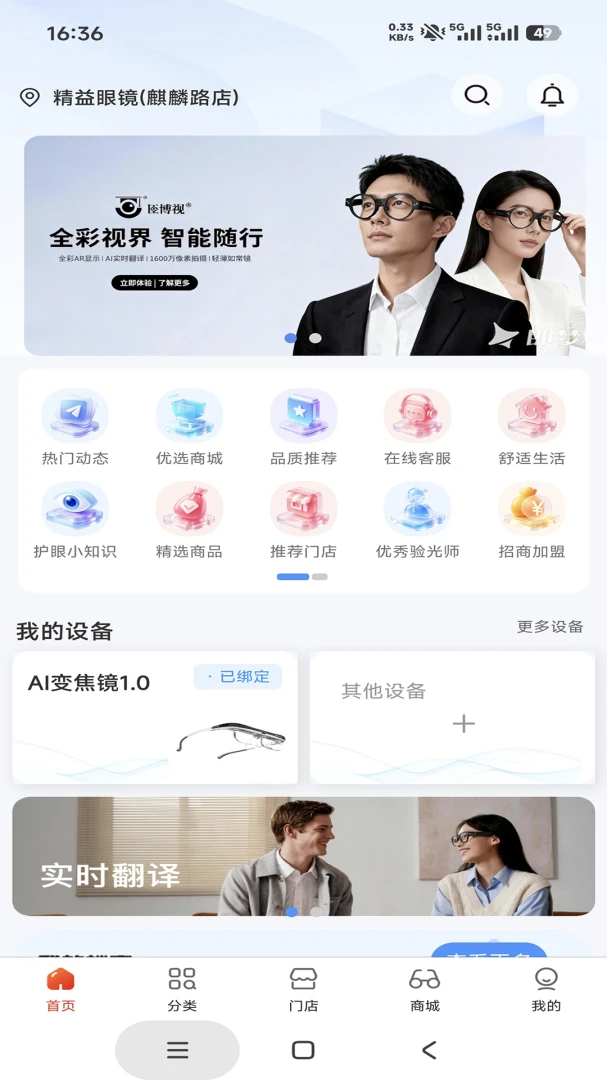
Task: Tap the system back button
Action: click(429, 1050)
